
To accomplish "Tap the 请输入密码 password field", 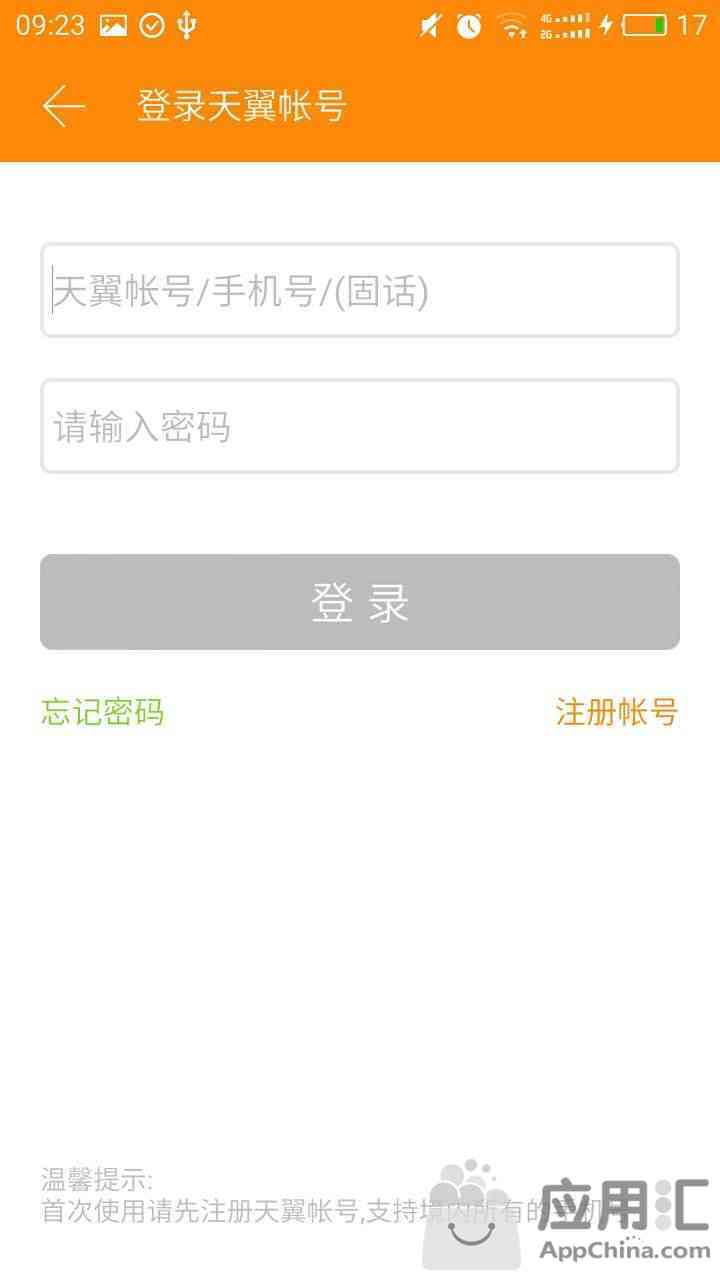I will [x=360, y=426].
